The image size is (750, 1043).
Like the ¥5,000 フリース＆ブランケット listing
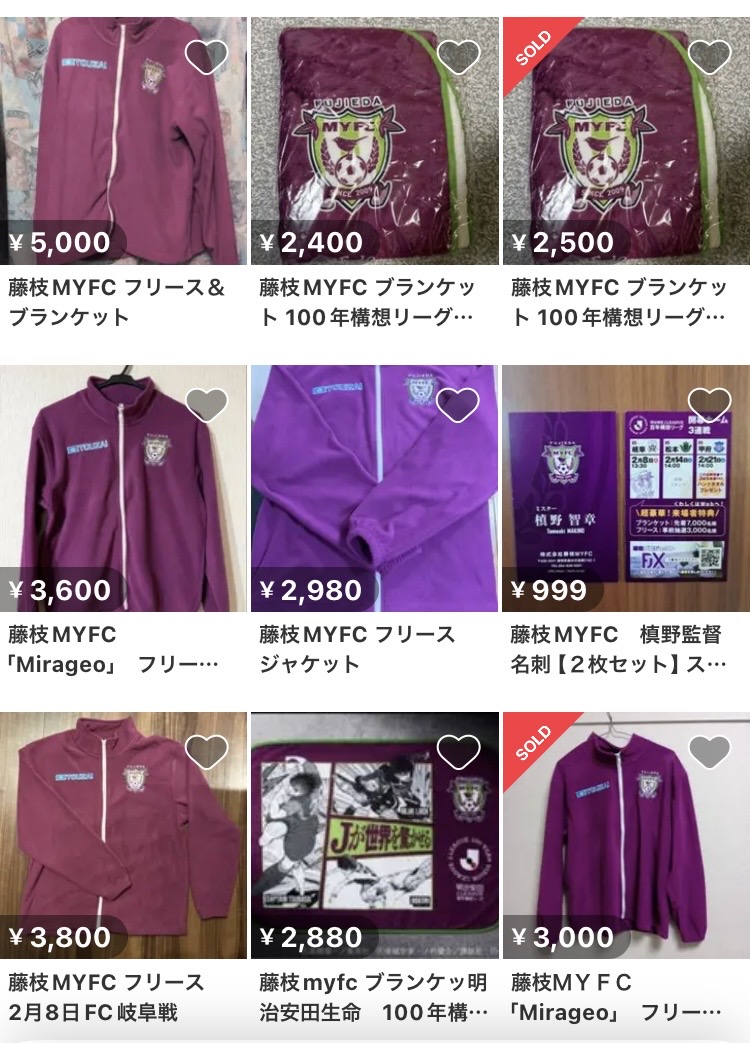click(x=207, y=57)
